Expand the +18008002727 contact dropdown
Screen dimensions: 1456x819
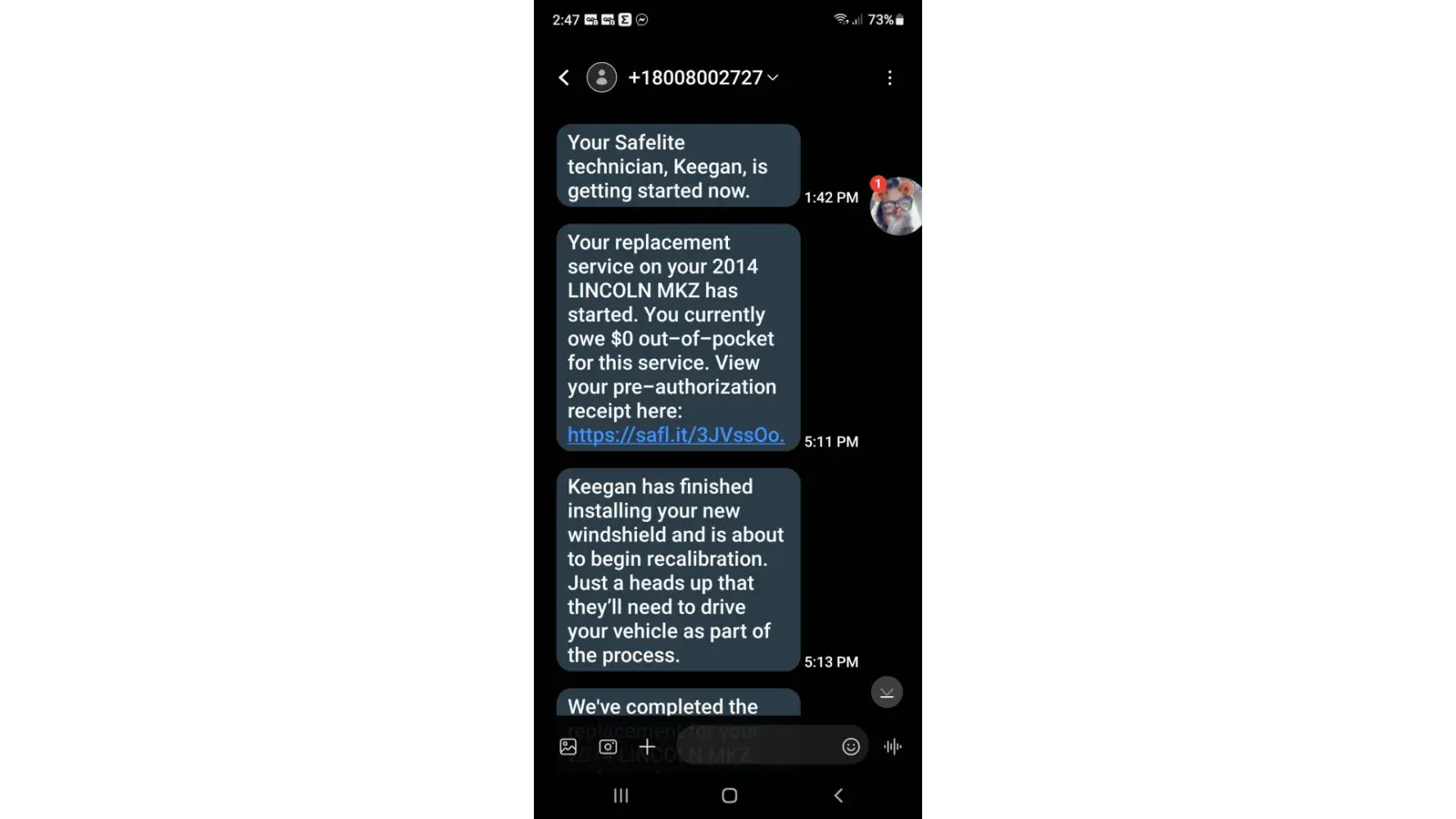pyautogui.click(x=772, y=78)
